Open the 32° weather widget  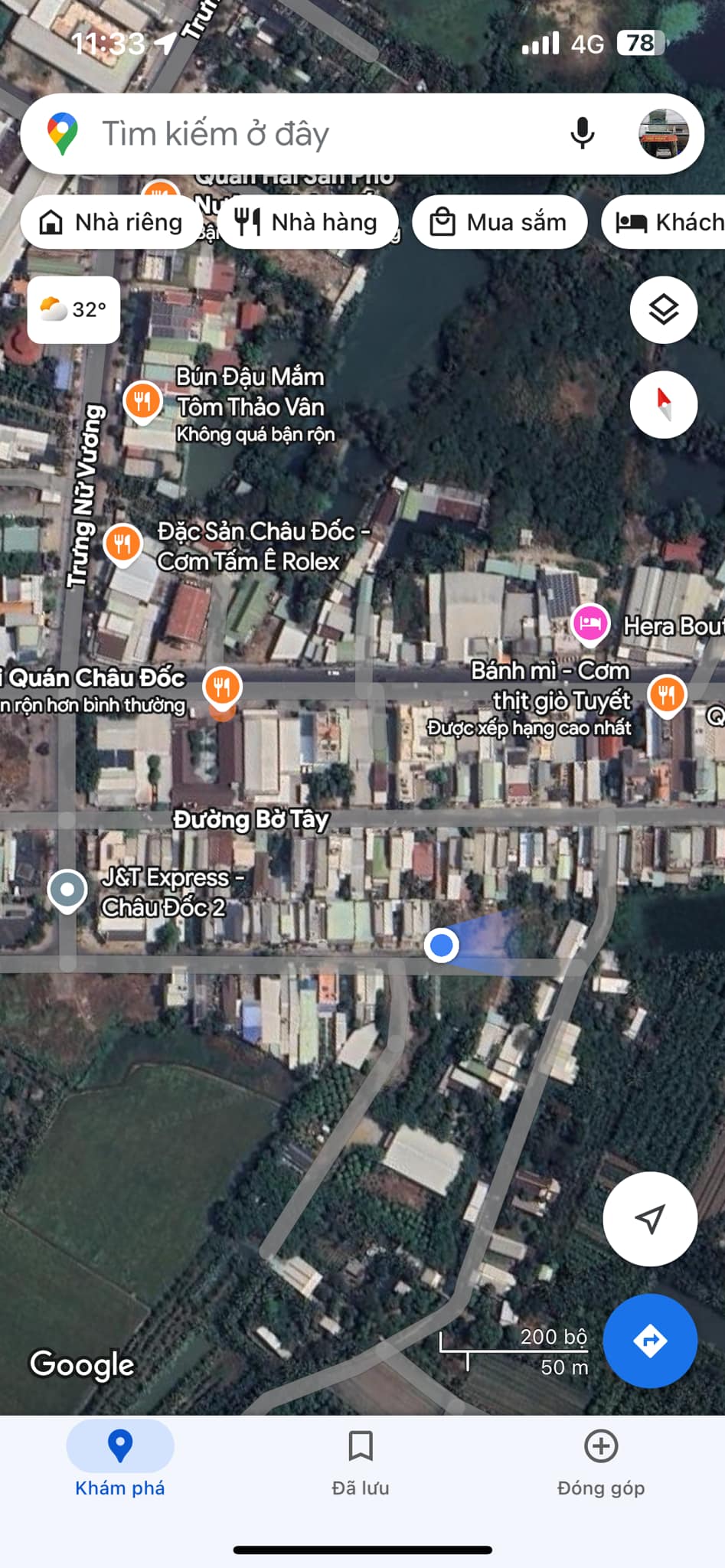coord(73,309)
